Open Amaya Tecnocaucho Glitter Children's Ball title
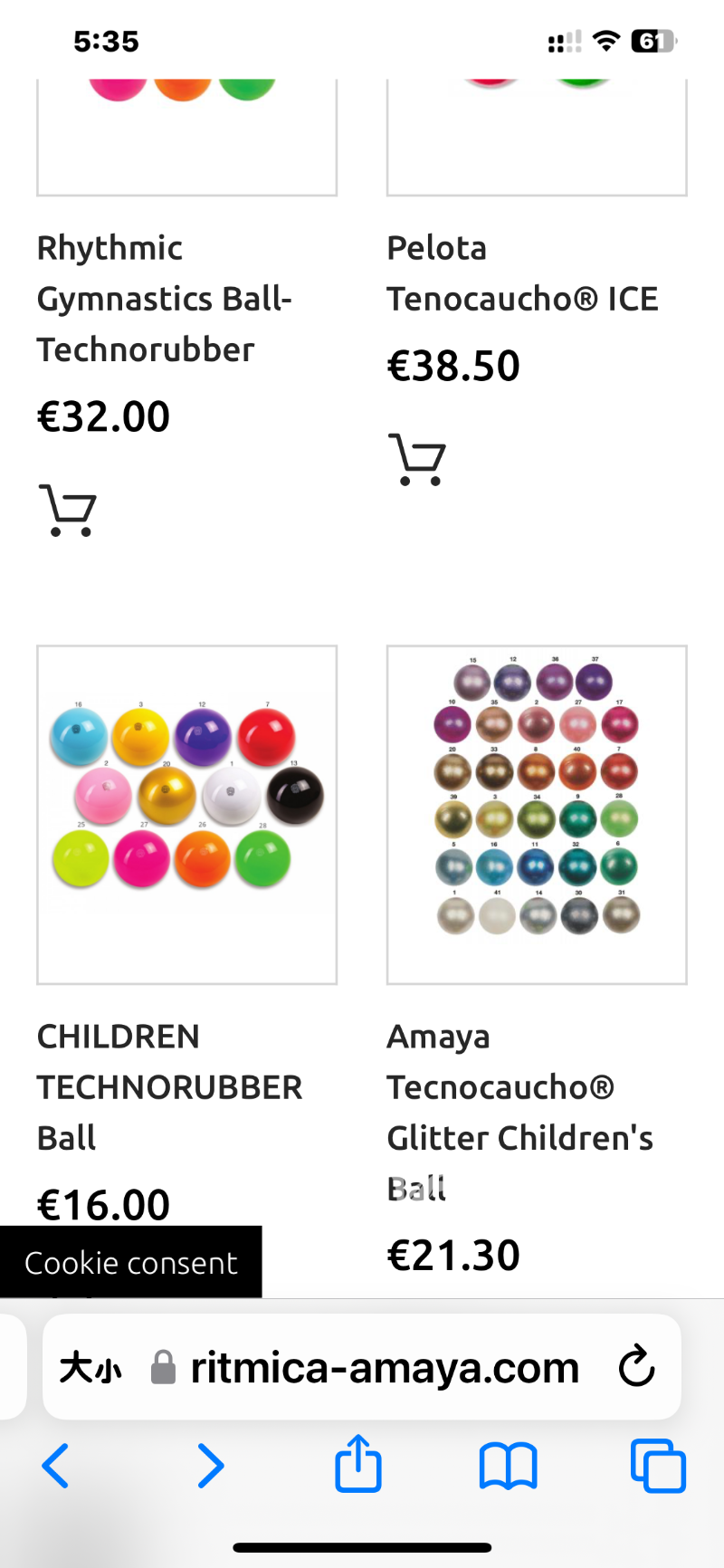 pyautogui.click(x=519, y=1112)
